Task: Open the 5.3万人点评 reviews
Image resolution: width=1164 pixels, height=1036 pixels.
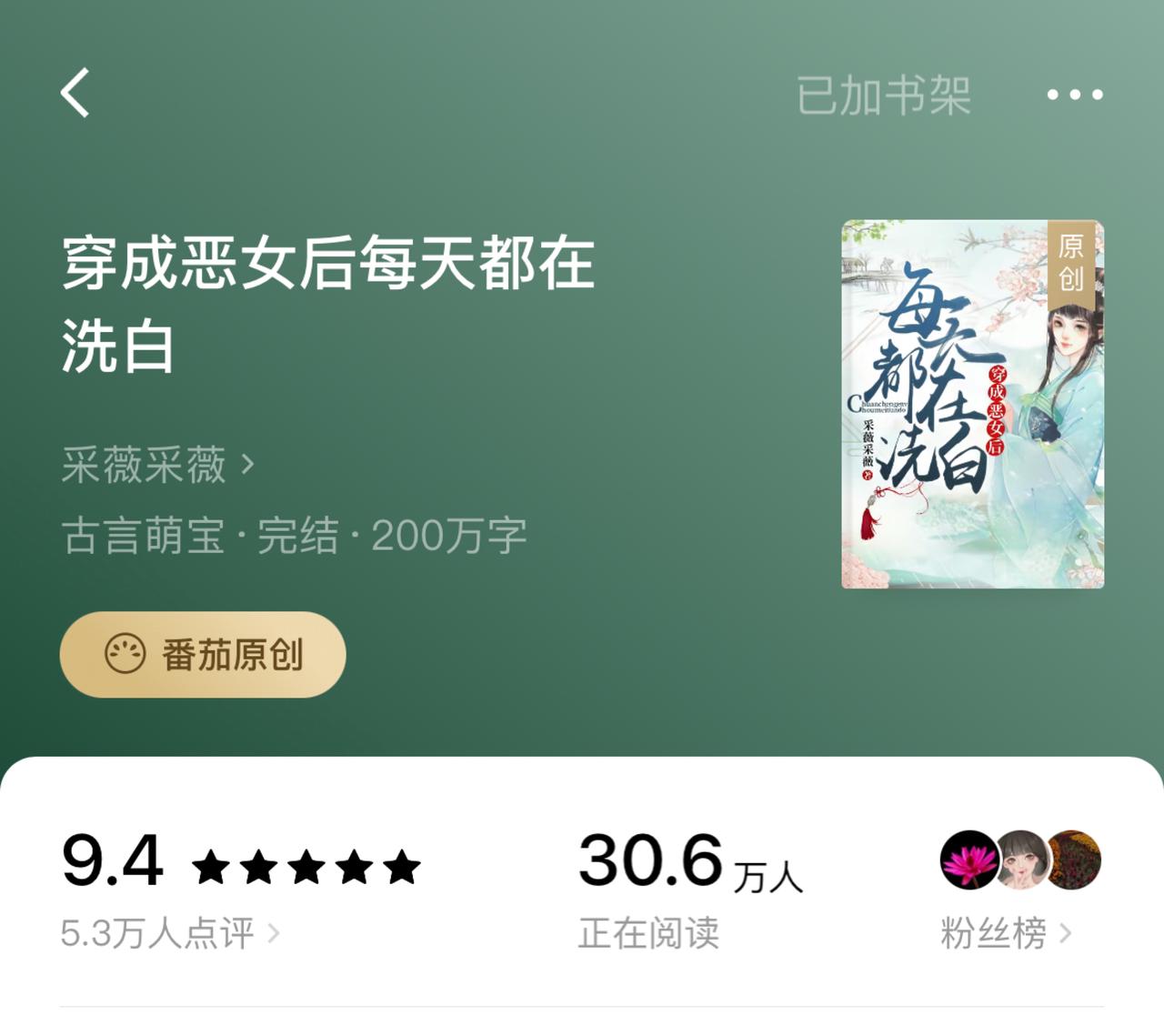Action: (169, 933)
